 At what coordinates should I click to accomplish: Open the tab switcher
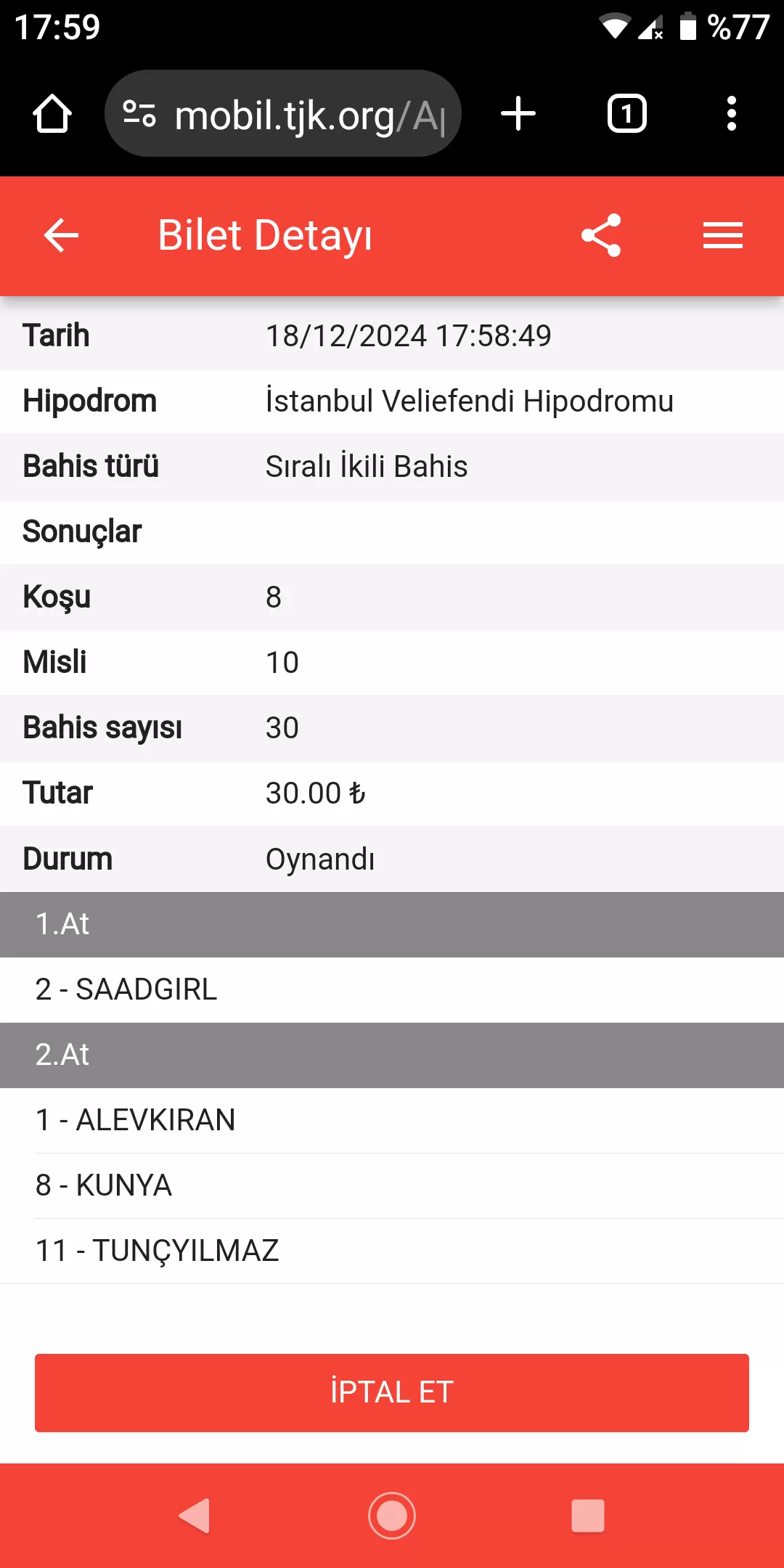(x=626, y=114)
